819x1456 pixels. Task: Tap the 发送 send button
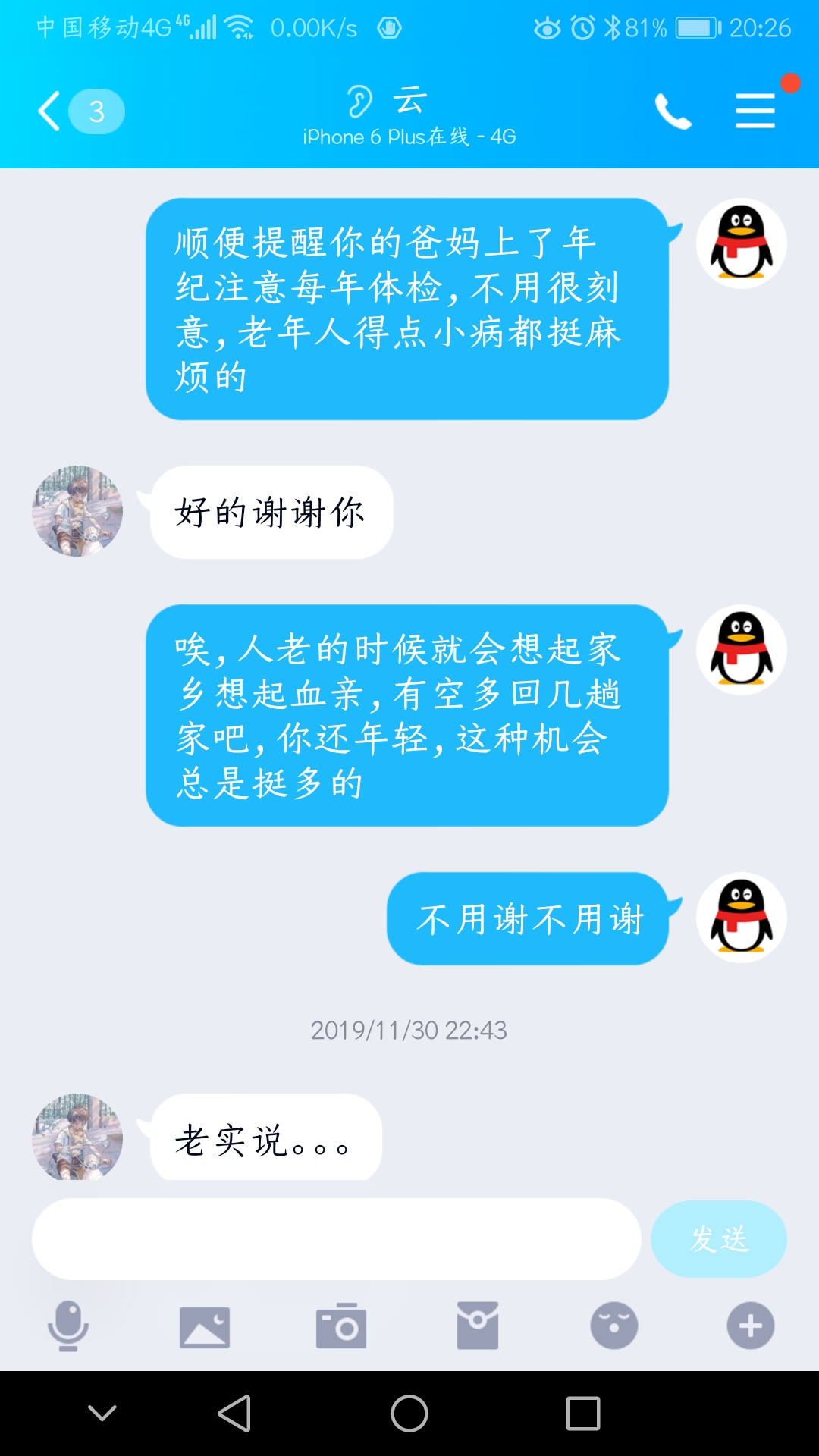[718, 1239]
